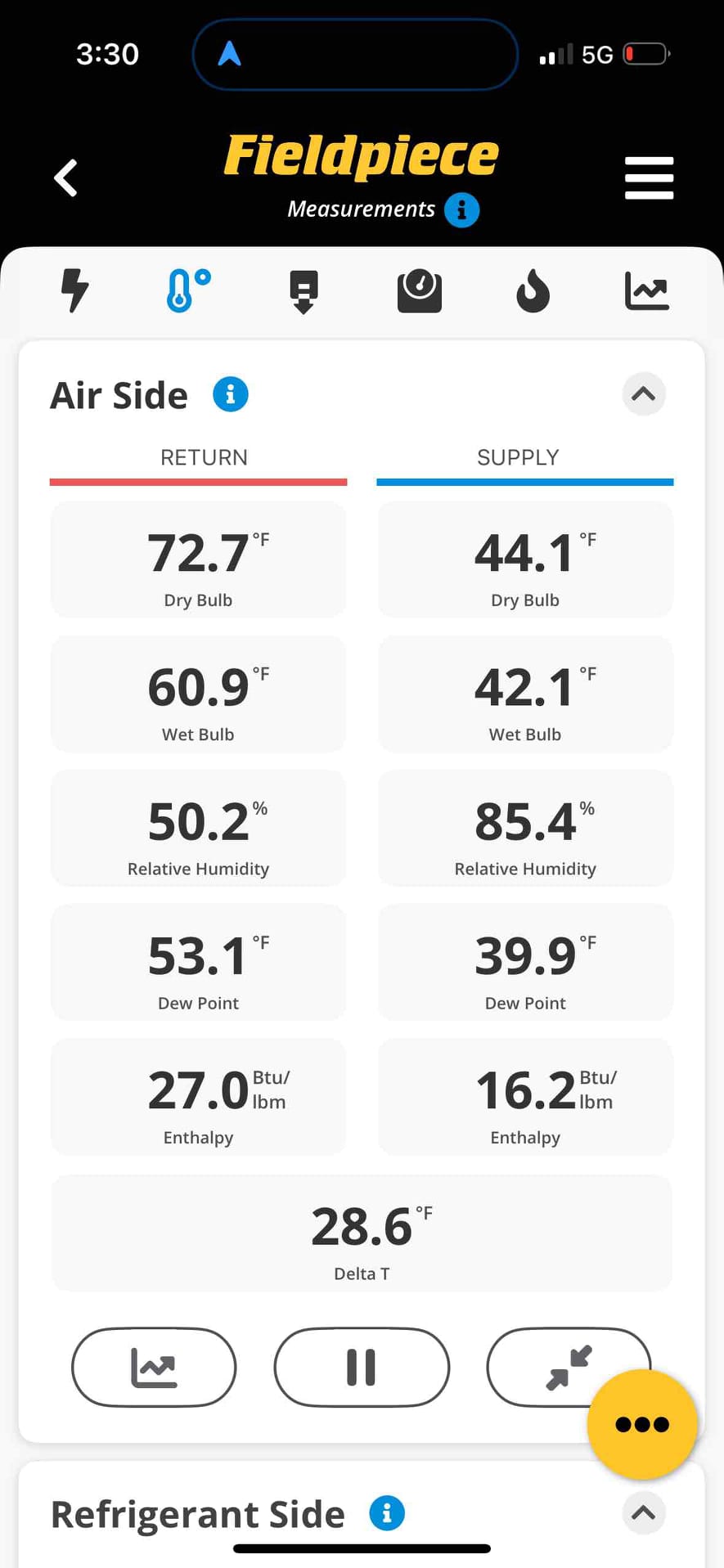Tap the yellow more options button
The width and height of the screenshot is (724, 1568).
click(642, 1423)
